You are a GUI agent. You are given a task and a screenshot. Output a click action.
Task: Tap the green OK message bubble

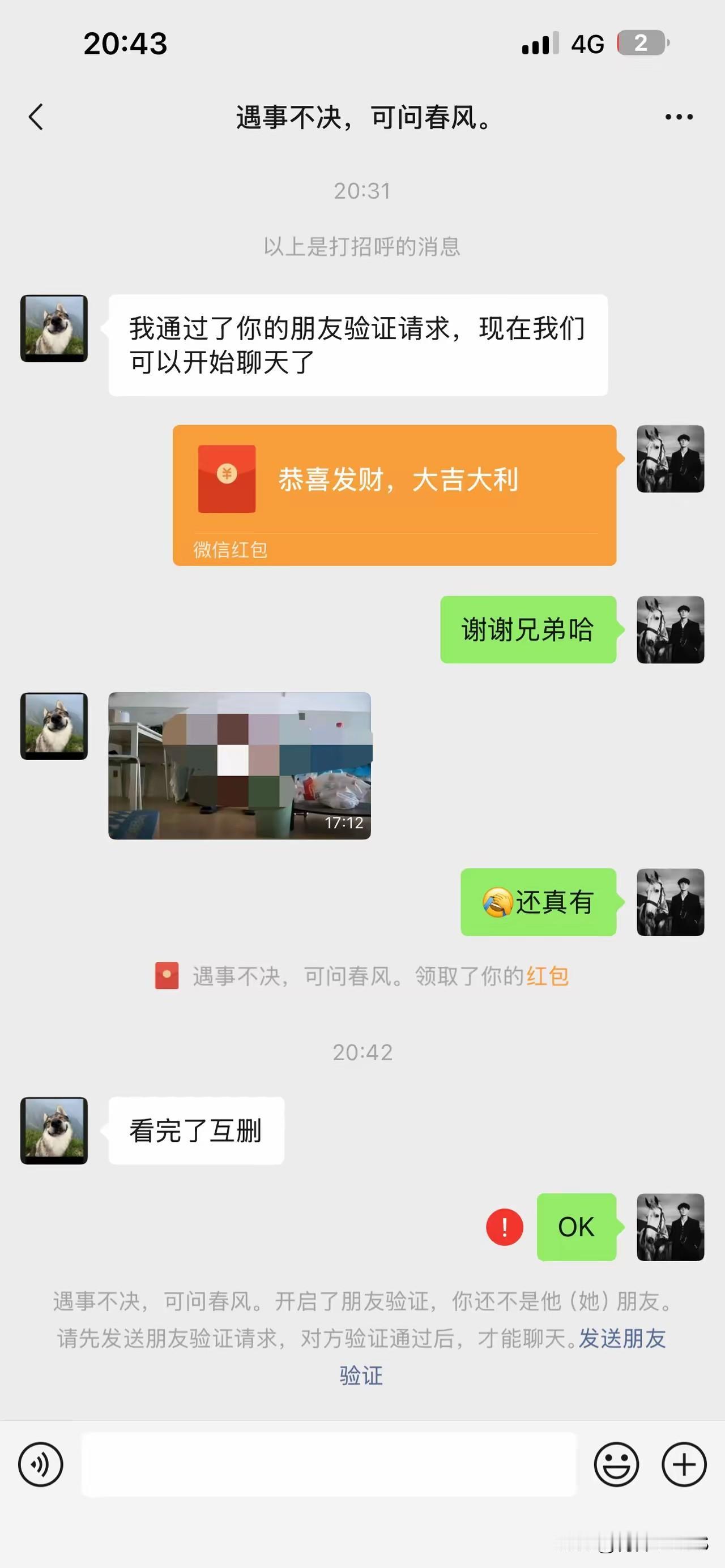coord(577,1227)
